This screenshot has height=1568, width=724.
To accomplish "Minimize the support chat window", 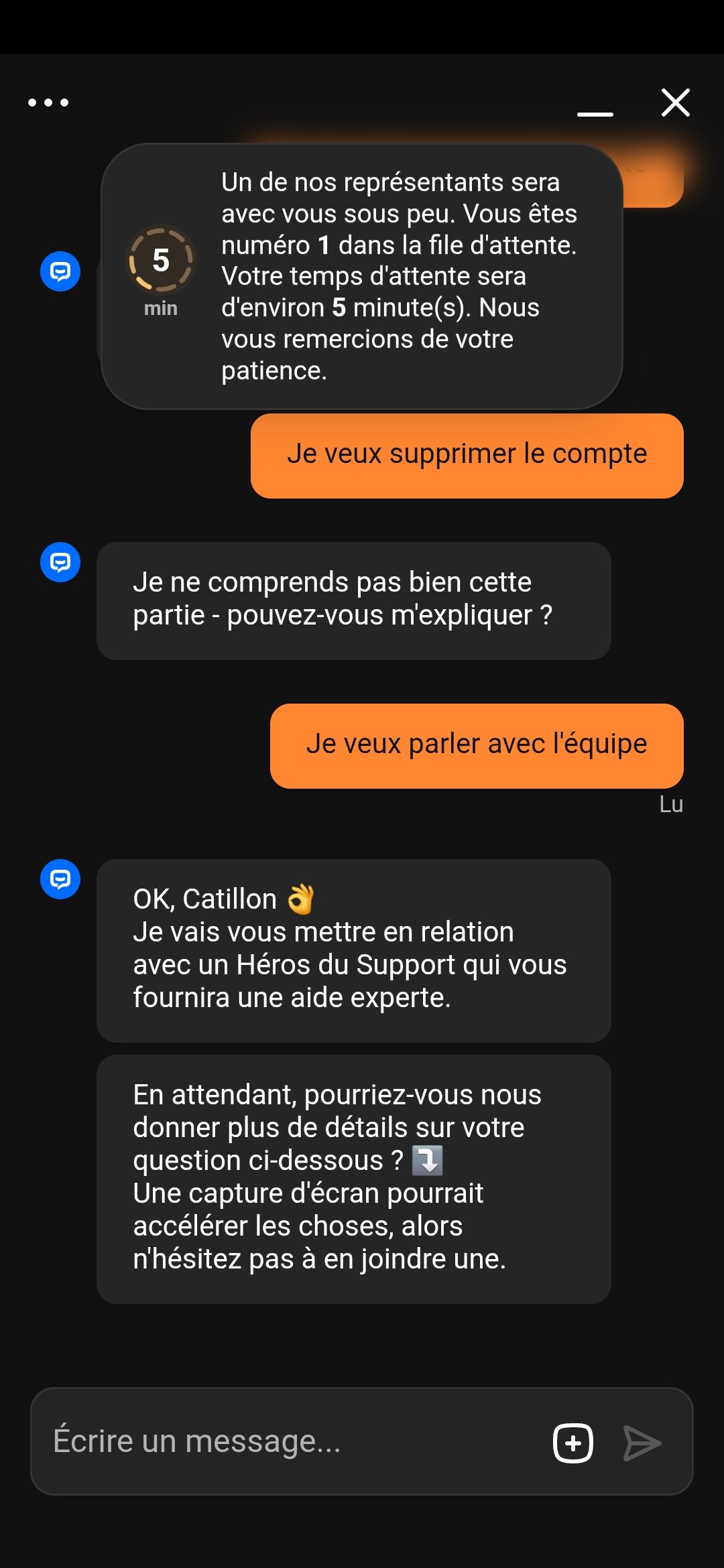I will [x=595, y=114].
